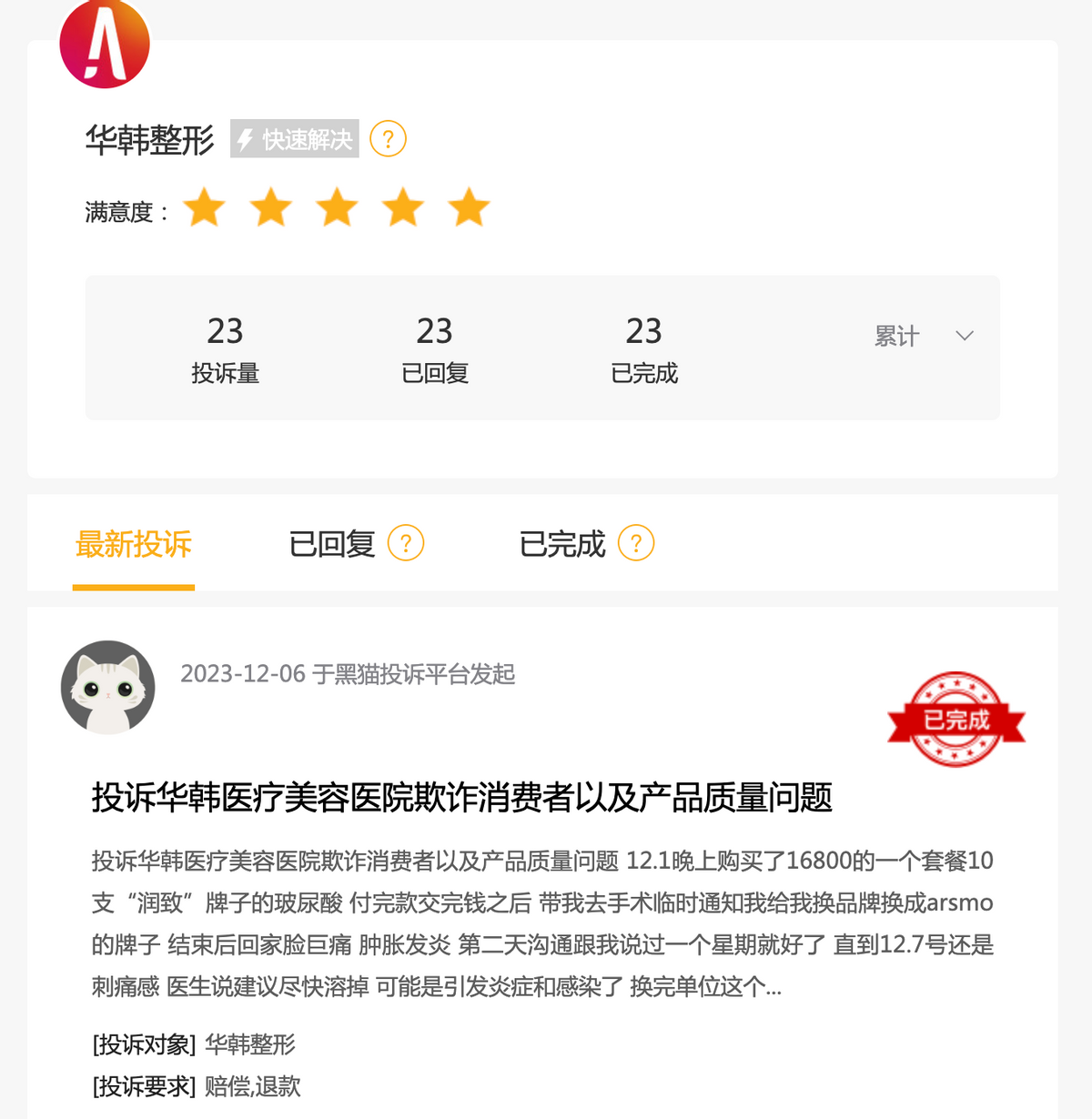The width and height of the screenshot is (1092, 1119).
Task: Switch to the 已完成 tab
Action: 561,544
